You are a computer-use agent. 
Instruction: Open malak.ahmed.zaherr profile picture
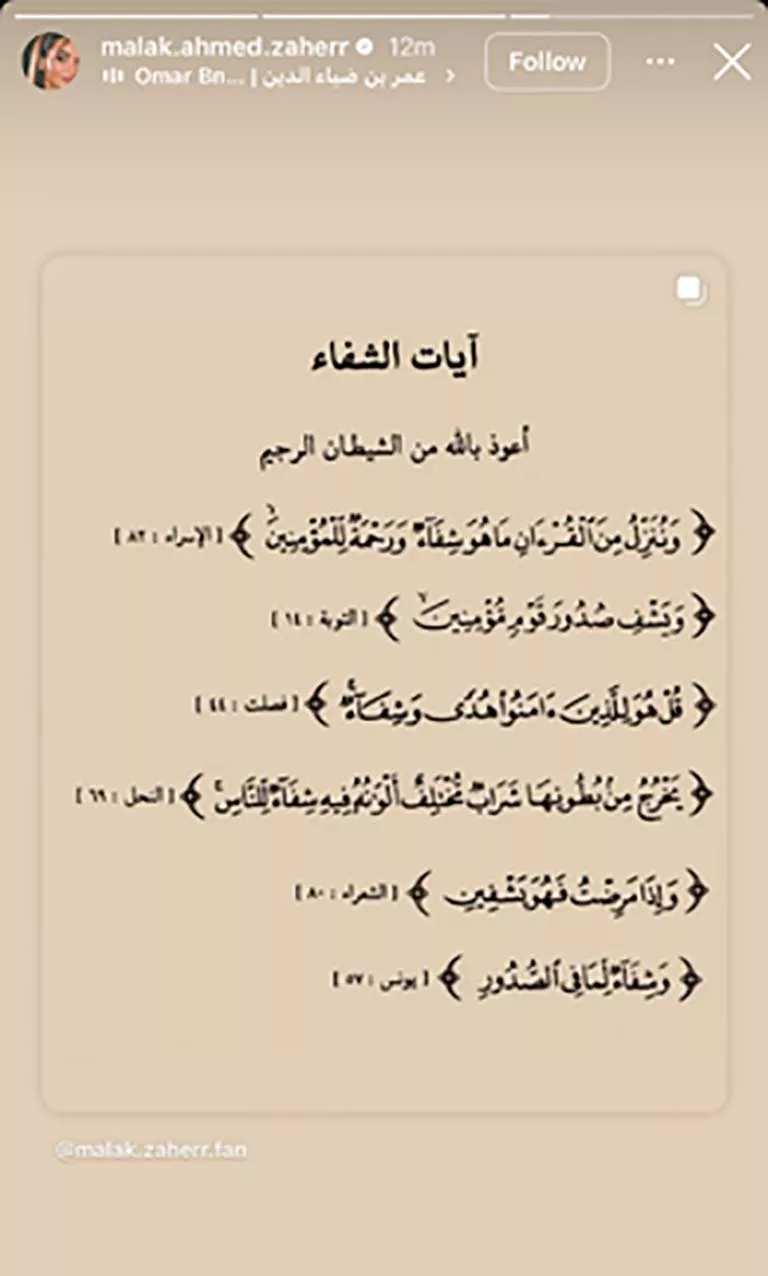coord(51,61)
